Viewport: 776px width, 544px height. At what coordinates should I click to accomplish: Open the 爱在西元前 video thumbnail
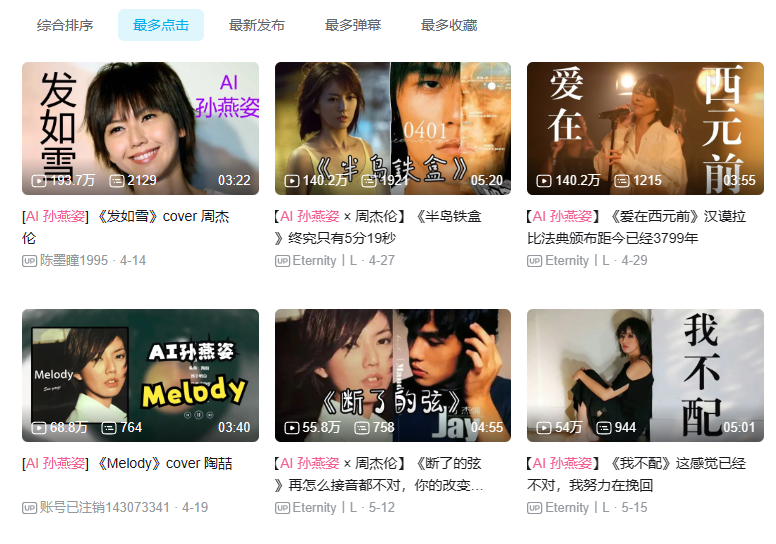point(645,128)
